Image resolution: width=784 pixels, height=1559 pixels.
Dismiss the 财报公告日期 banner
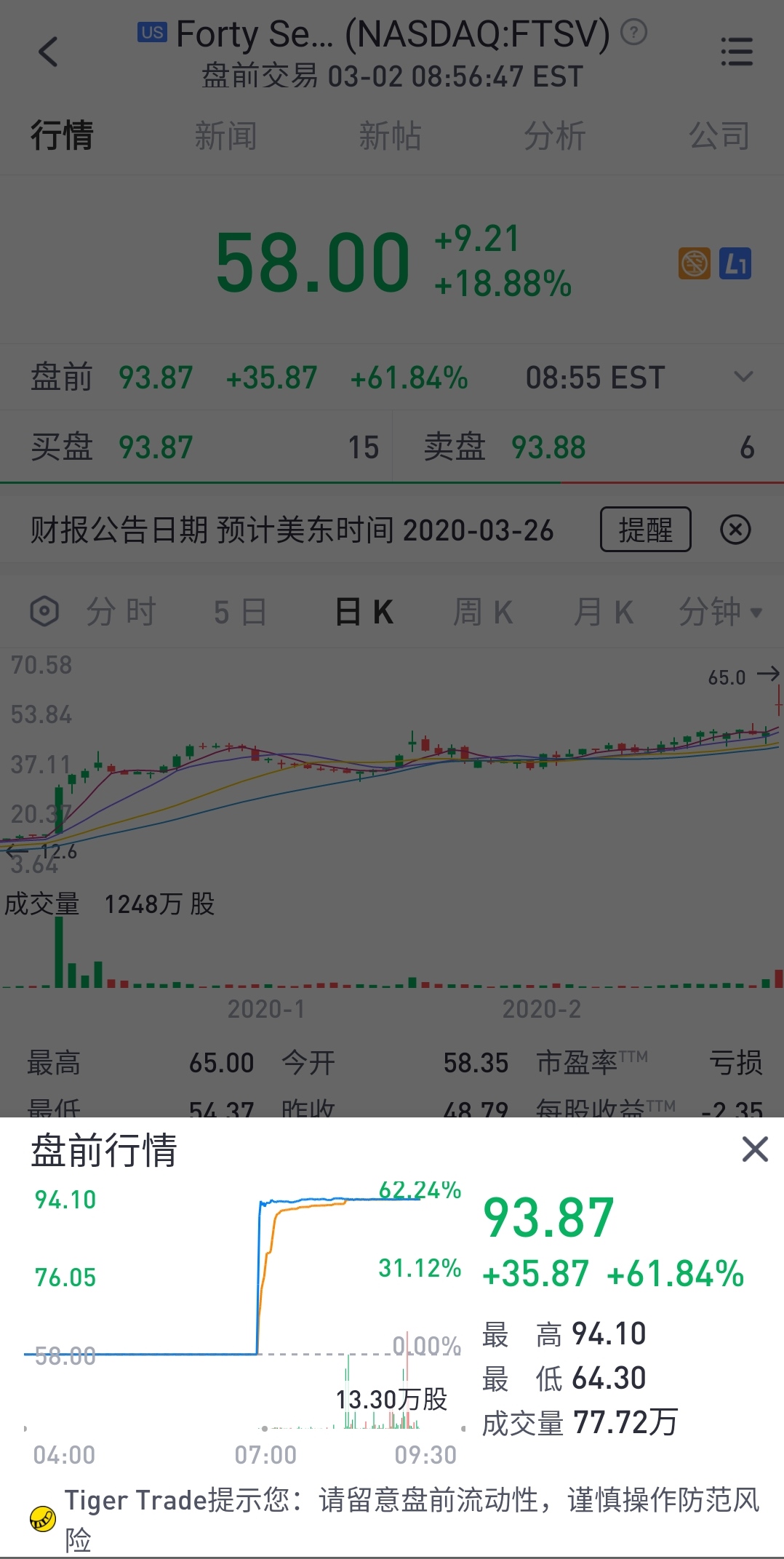pos(735,530)
